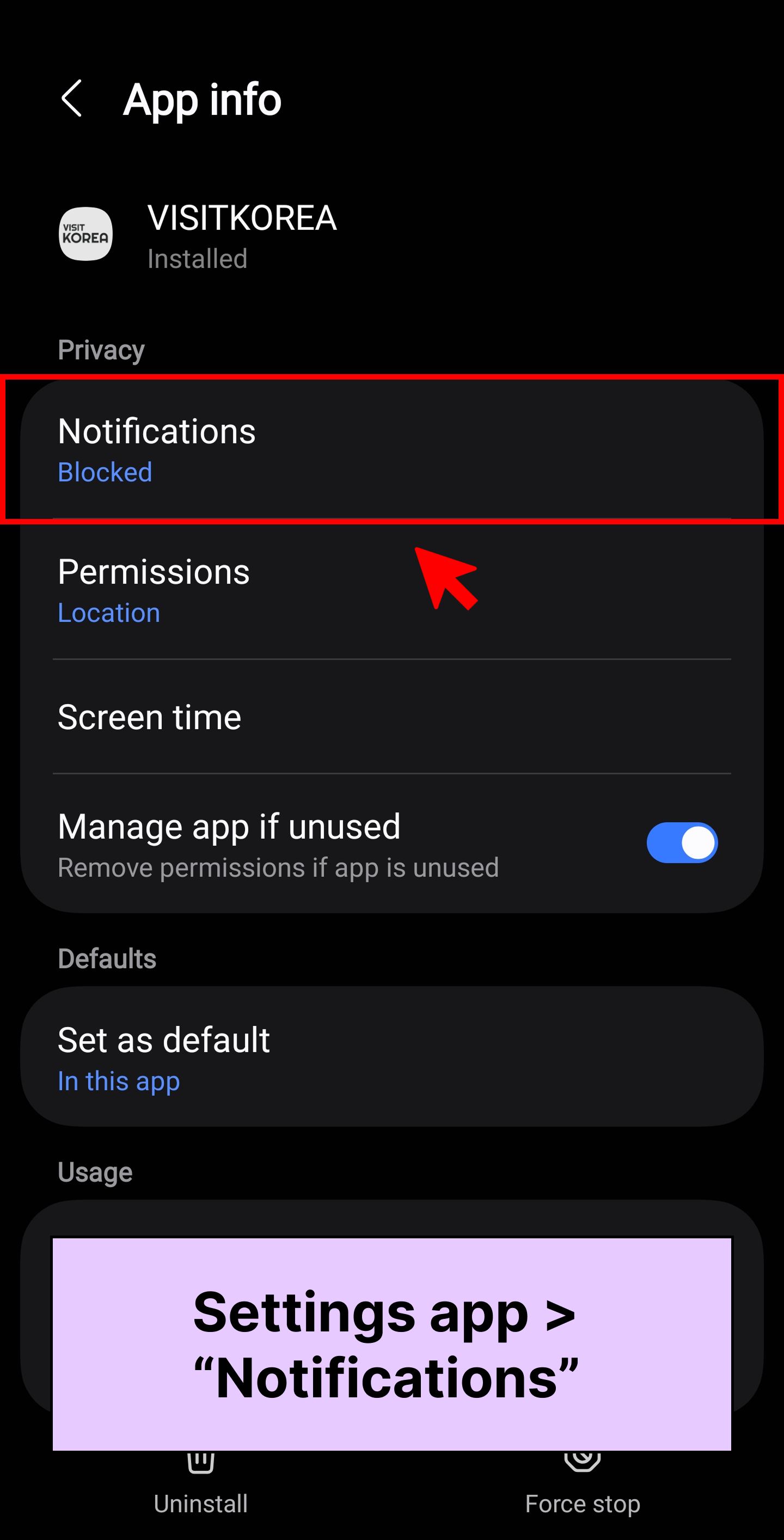Tap the back arrow to exit App info
The image size is (784, 1540).
[x=72, y=99]
